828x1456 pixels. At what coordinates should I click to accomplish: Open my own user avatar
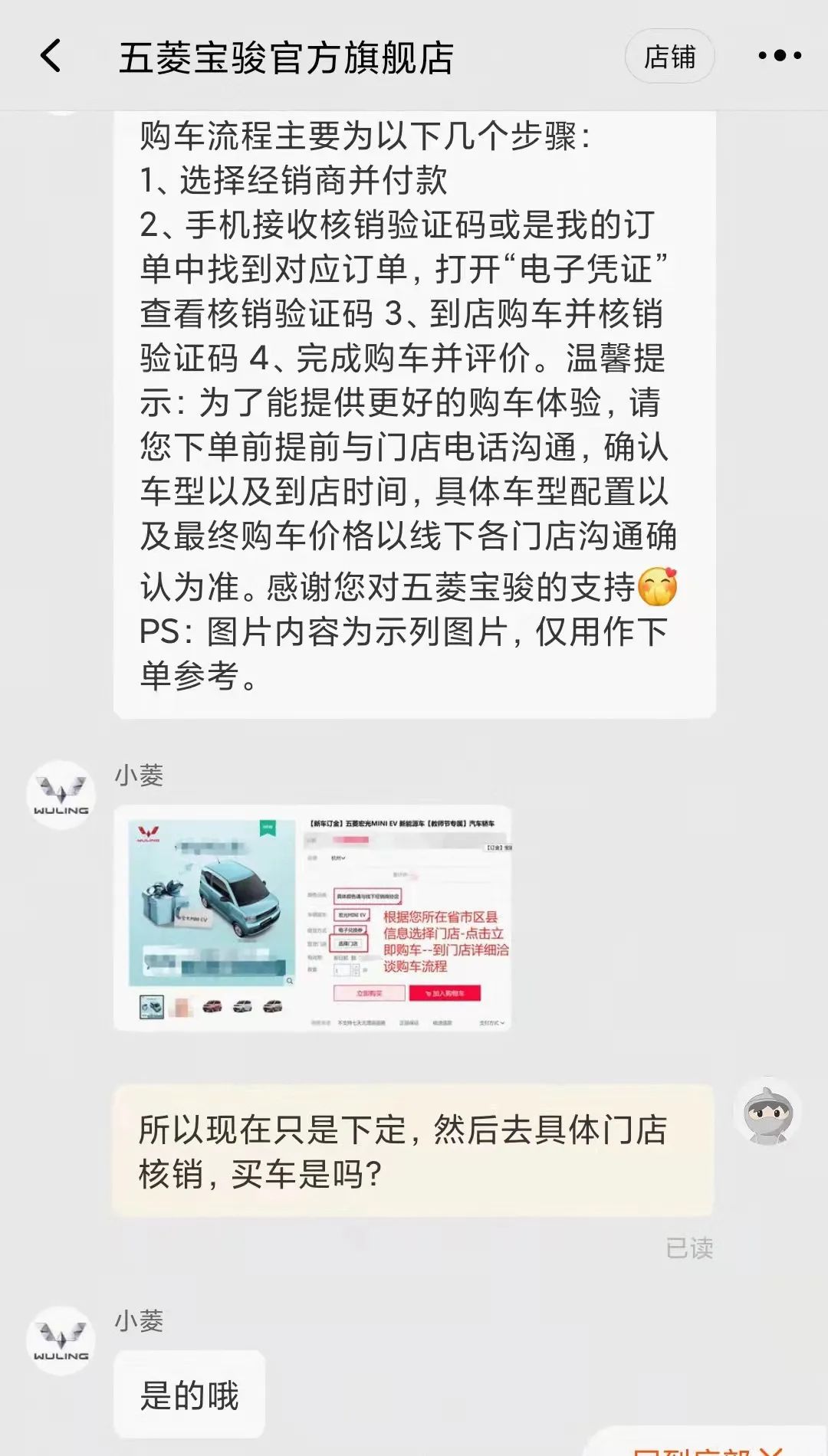tap(767, 1112)
